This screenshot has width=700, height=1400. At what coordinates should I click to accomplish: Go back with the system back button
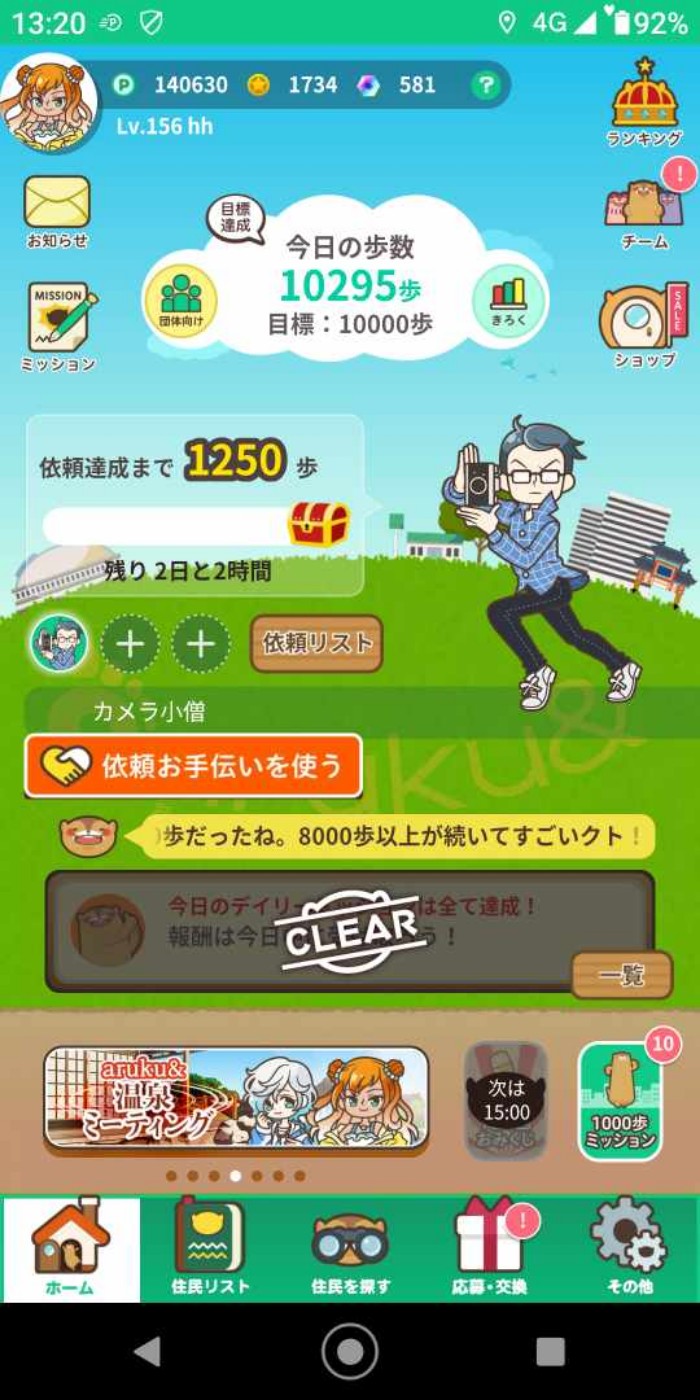pyautogui.click(x=148, y=1351)
